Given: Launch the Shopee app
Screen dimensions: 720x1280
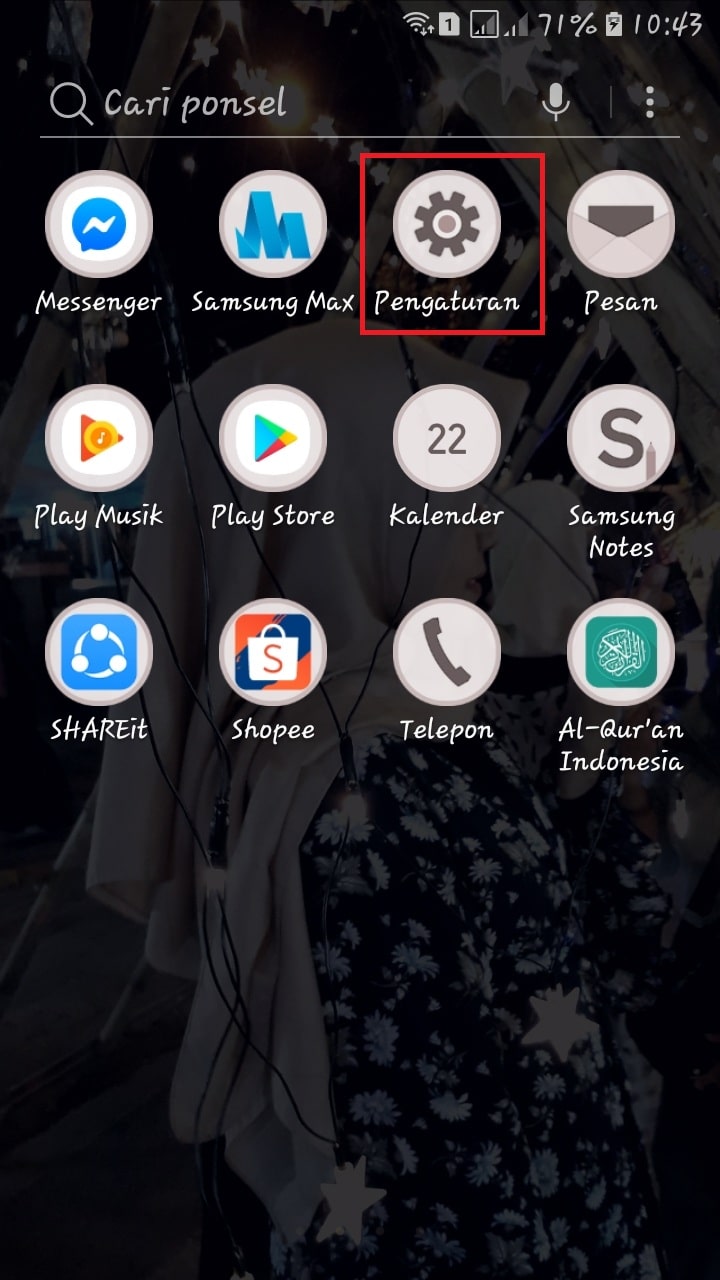Looking at the screenshot, I should click(x=272, y=652).
